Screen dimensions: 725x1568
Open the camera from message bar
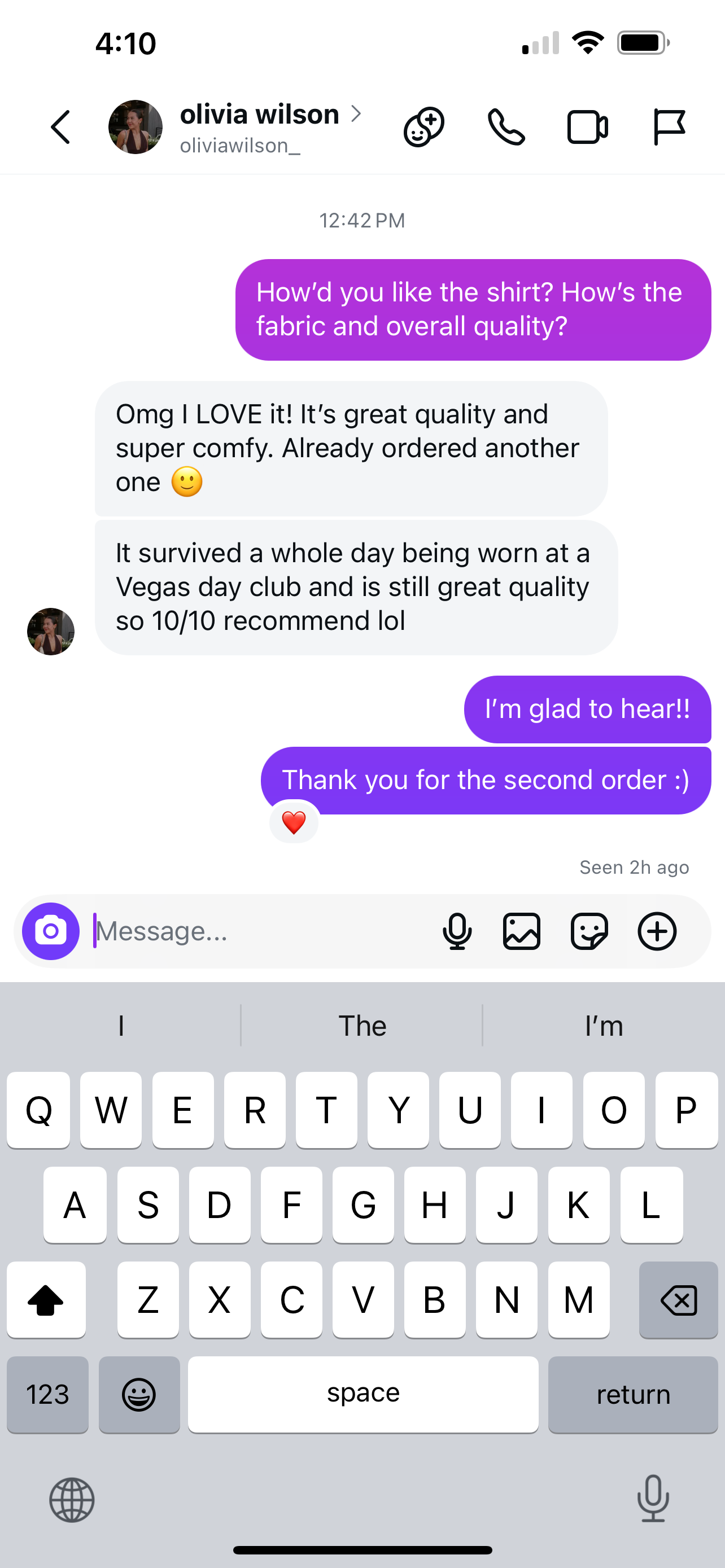click(50, 931)
